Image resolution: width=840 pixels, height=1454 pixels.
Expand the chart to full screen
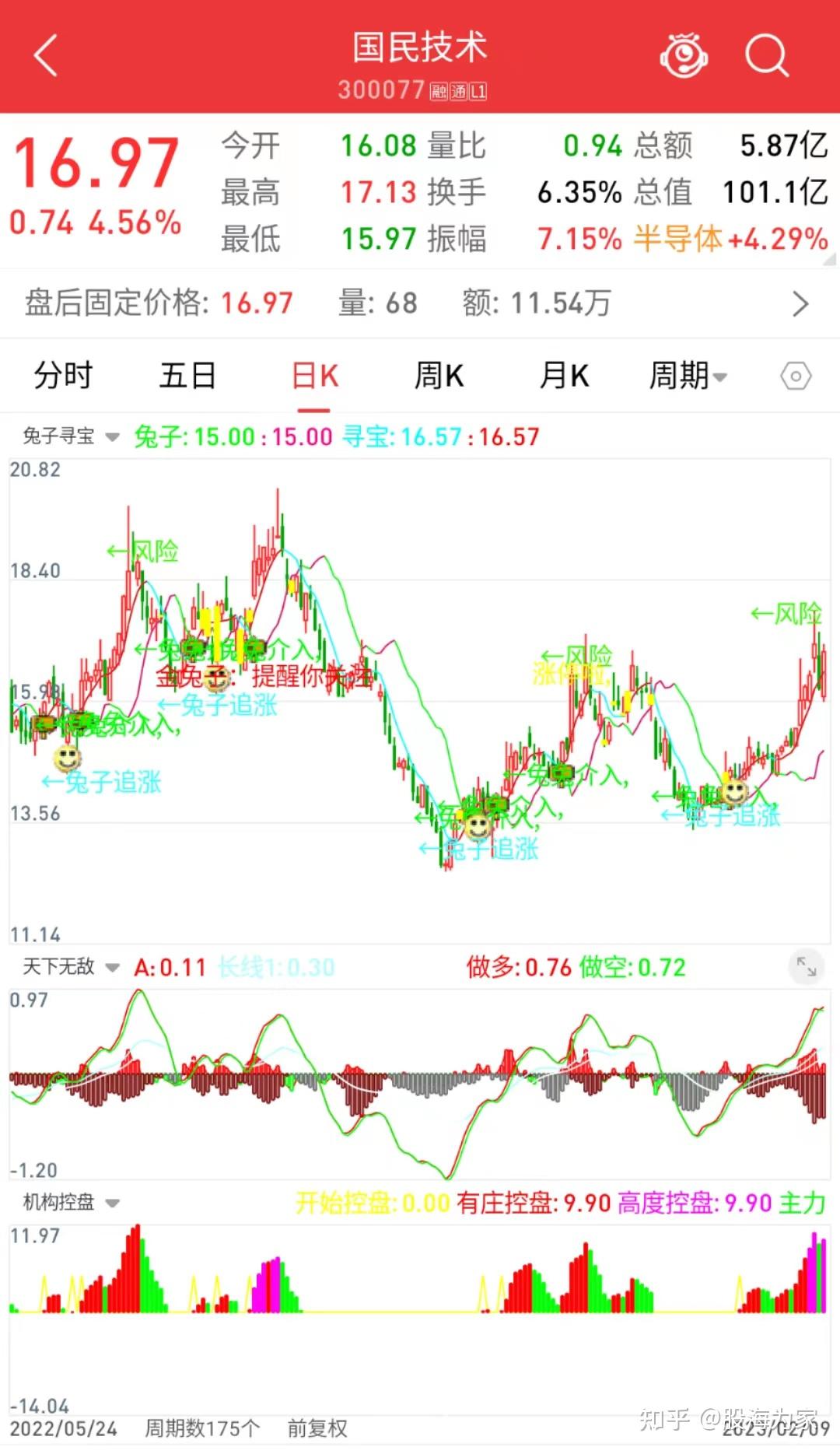(806, 967)
